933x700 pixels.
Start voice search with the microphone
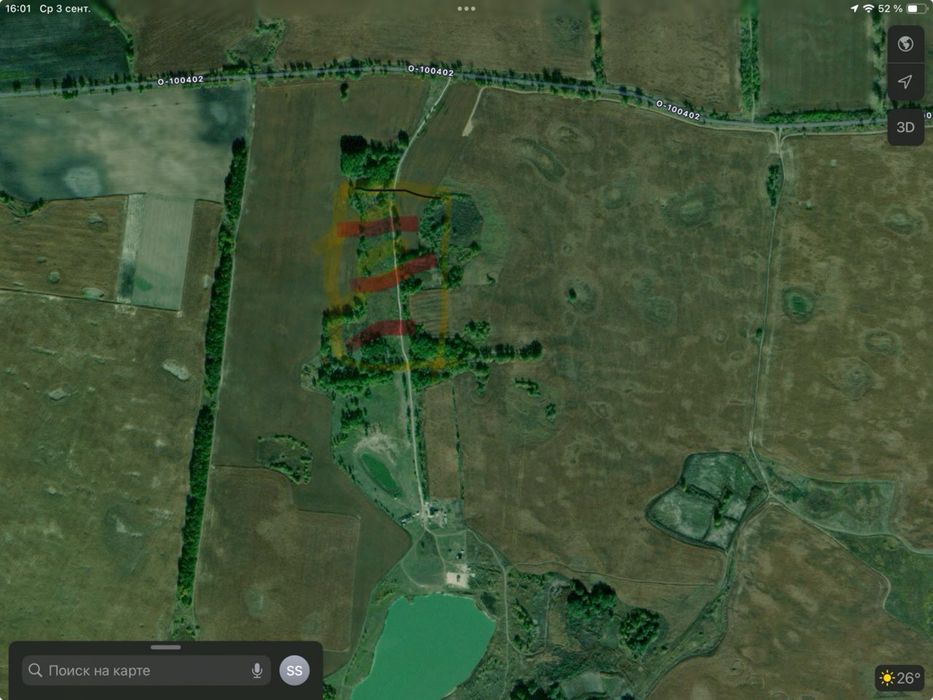coord(257,670)
